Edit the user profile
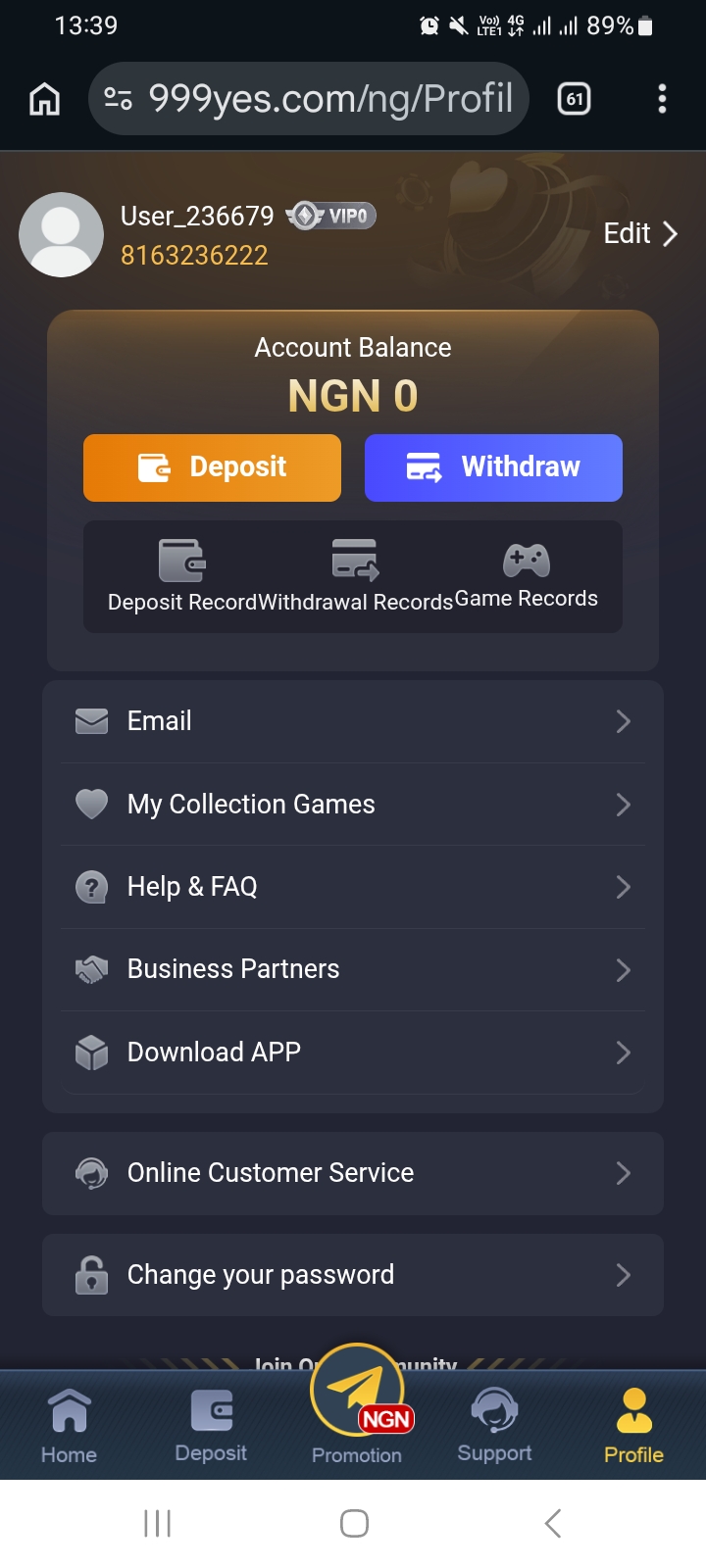This screenshot has width=706, height=1568. (x=639, y=234)
